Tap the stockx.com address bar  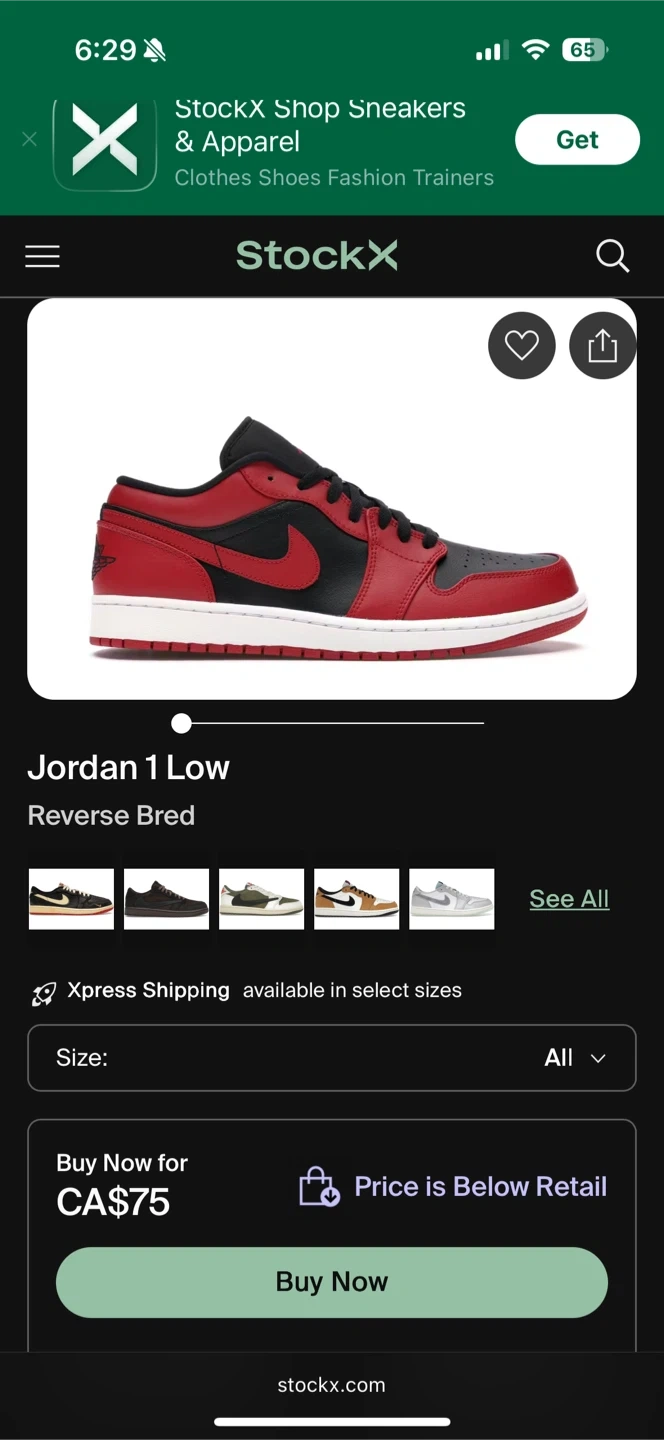[x=332, y=1385]
